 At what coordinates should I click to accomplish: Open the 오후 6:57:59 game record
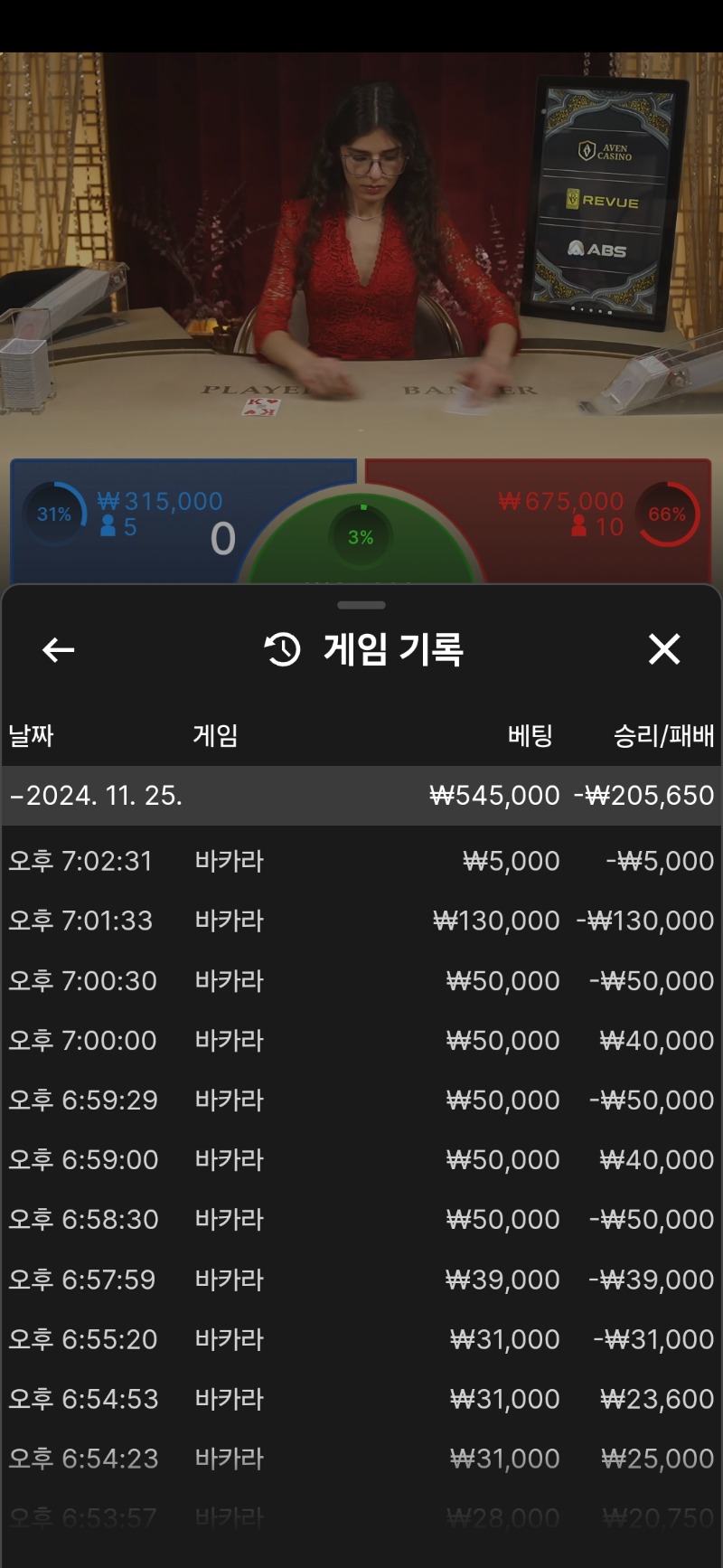pyautogui.click(x=361, y=1280)
